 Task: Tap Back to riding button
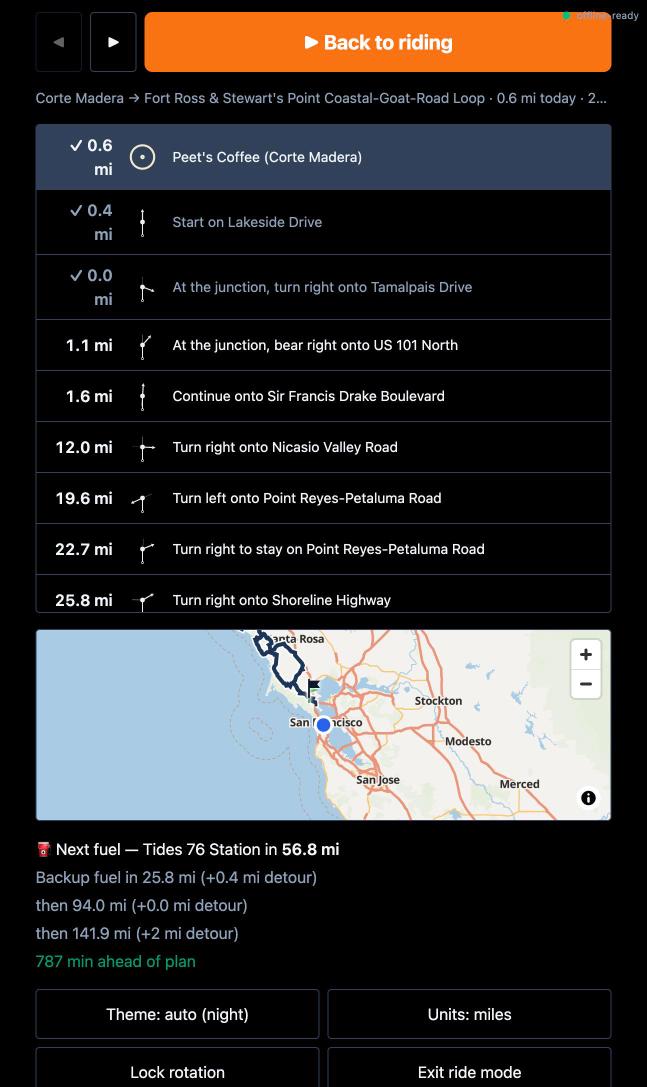click(x=378, y=42)
